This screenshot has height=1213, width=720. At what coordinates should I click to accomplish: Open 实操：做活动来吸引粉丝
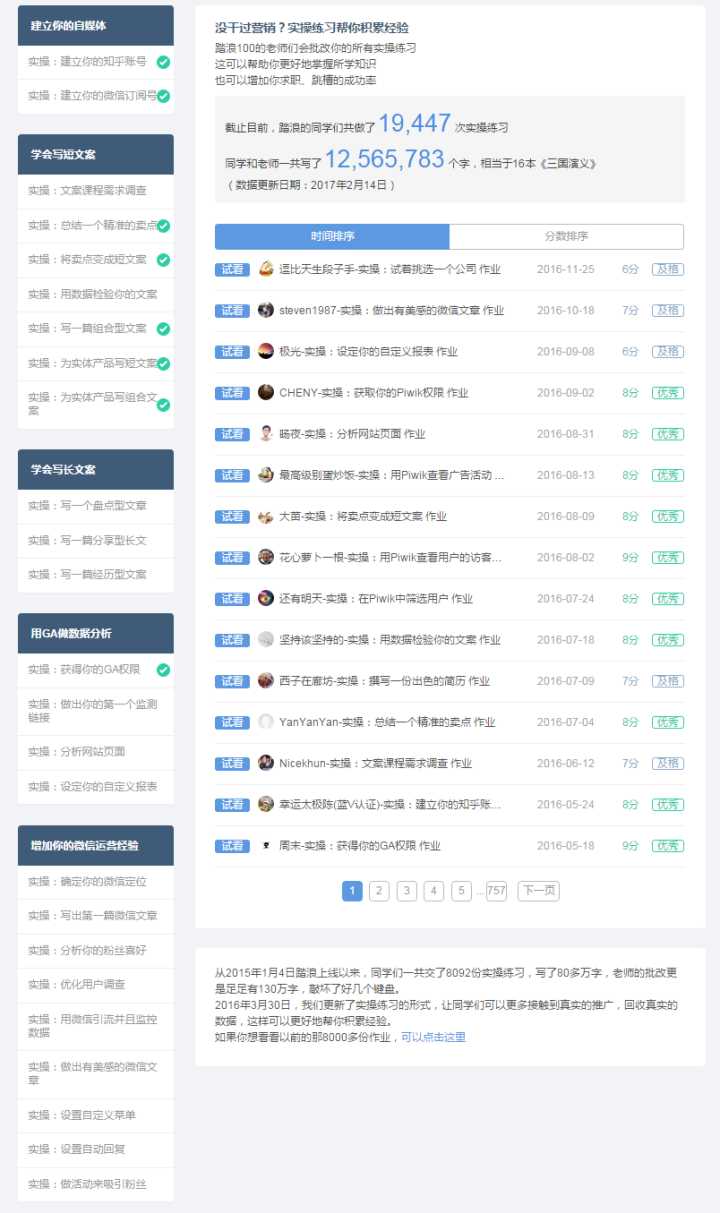click(88, 1184)
